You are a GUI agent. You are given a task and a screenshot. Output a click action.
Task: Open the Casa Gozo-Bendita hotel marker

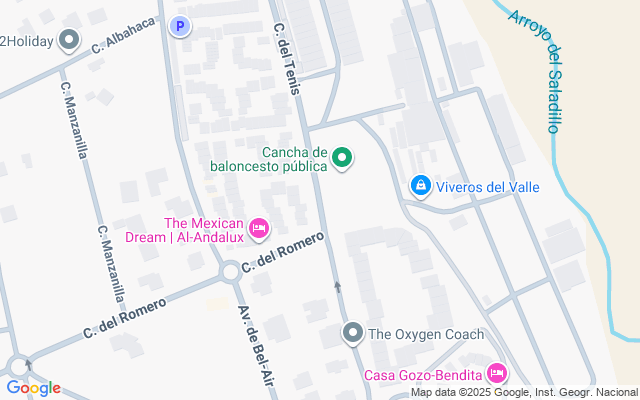(x=497, y=374)
